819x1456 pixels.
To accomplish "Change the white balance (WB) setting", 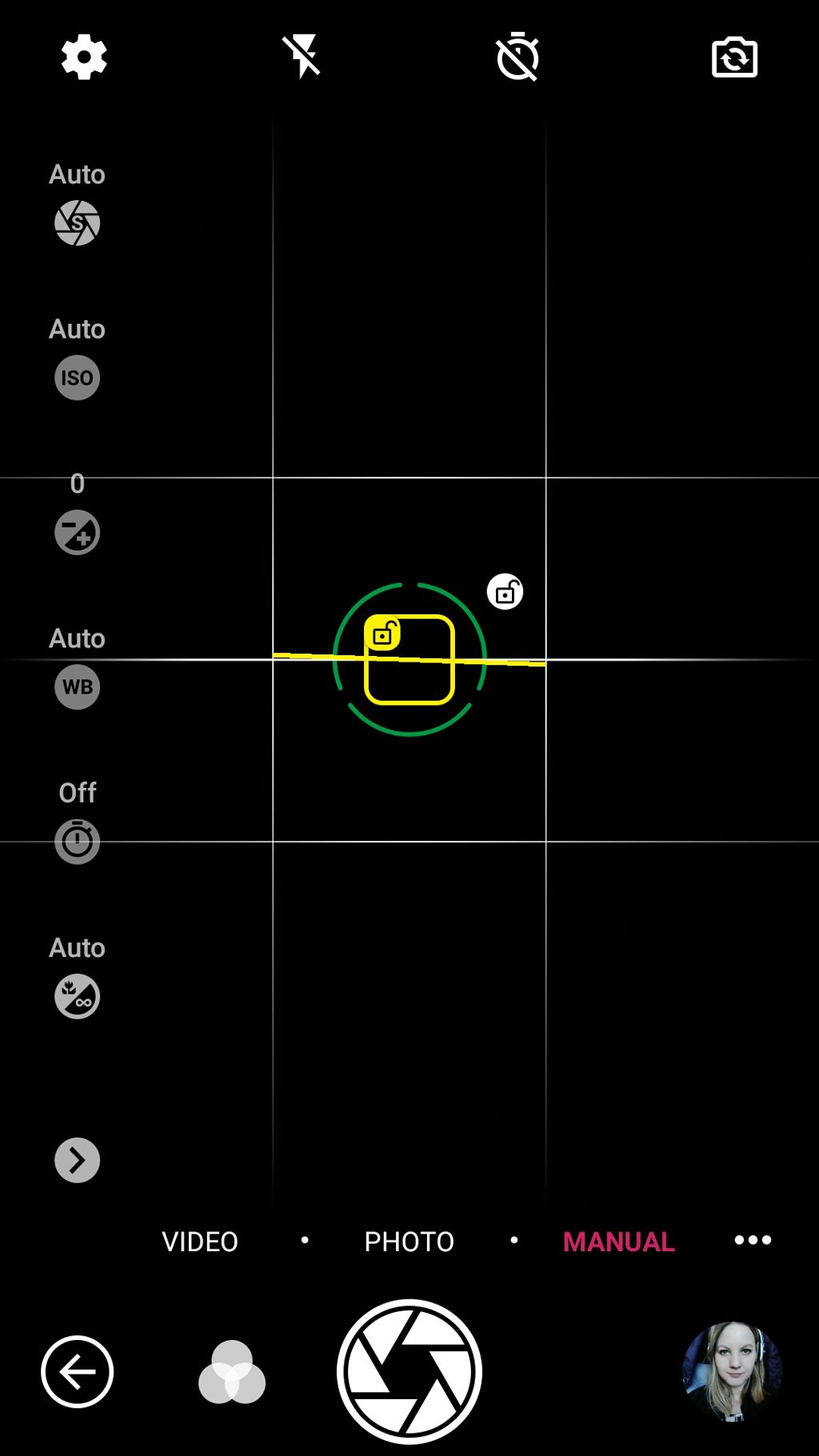I will click(77, 686).
